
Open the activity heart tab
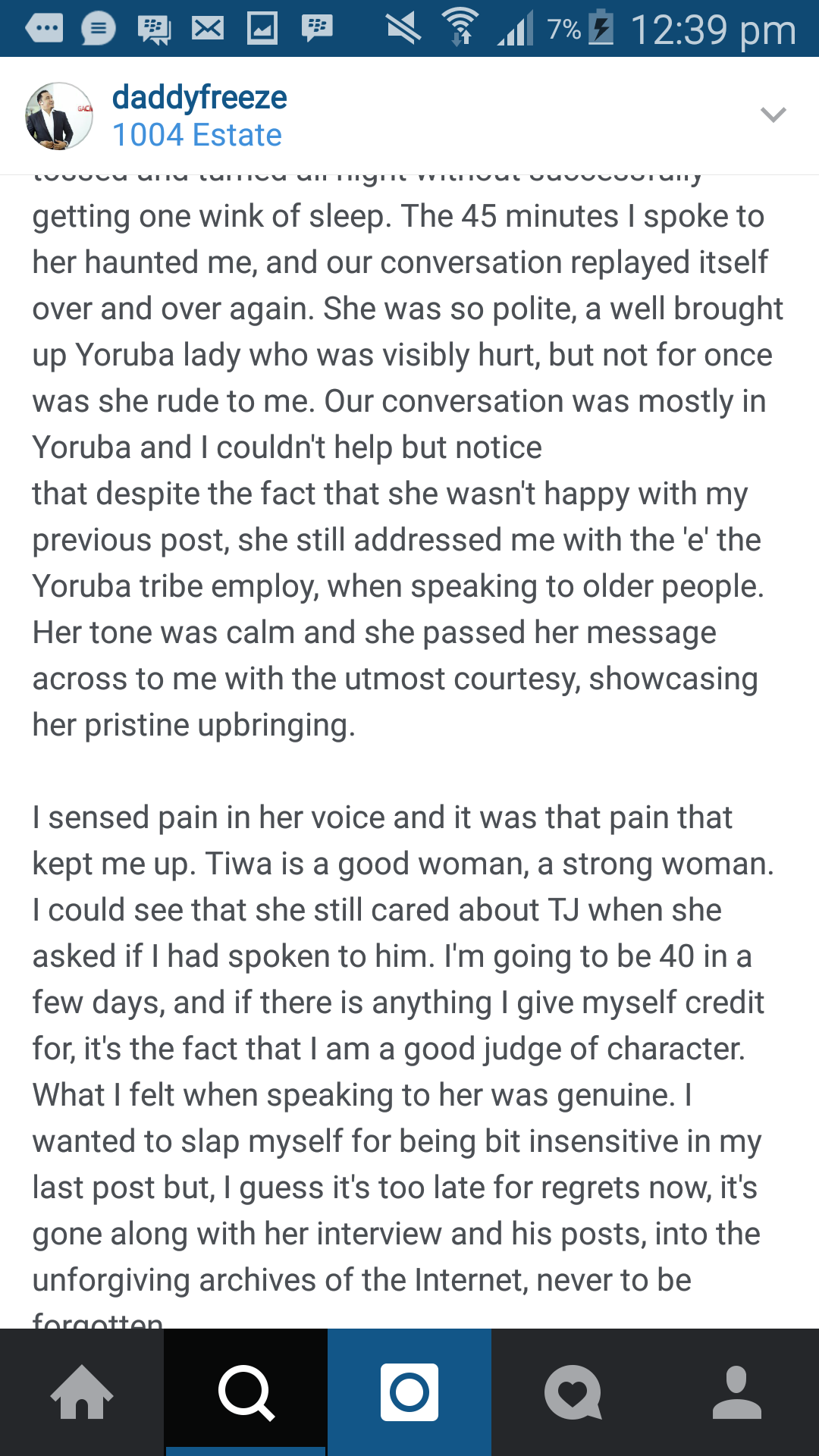coord(573,1392)
